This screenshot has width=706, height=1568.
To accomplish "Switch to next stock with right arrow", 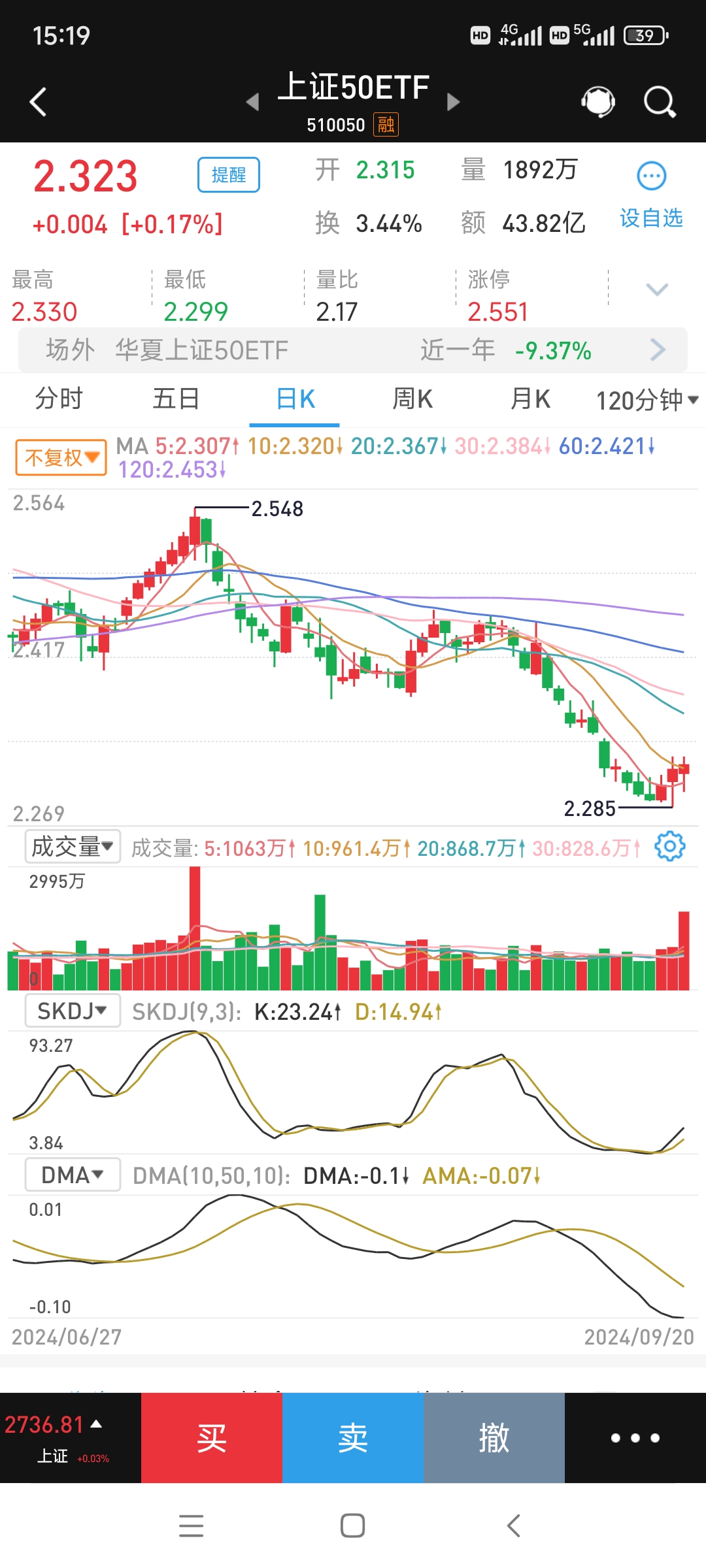I will tap(453, 101).
